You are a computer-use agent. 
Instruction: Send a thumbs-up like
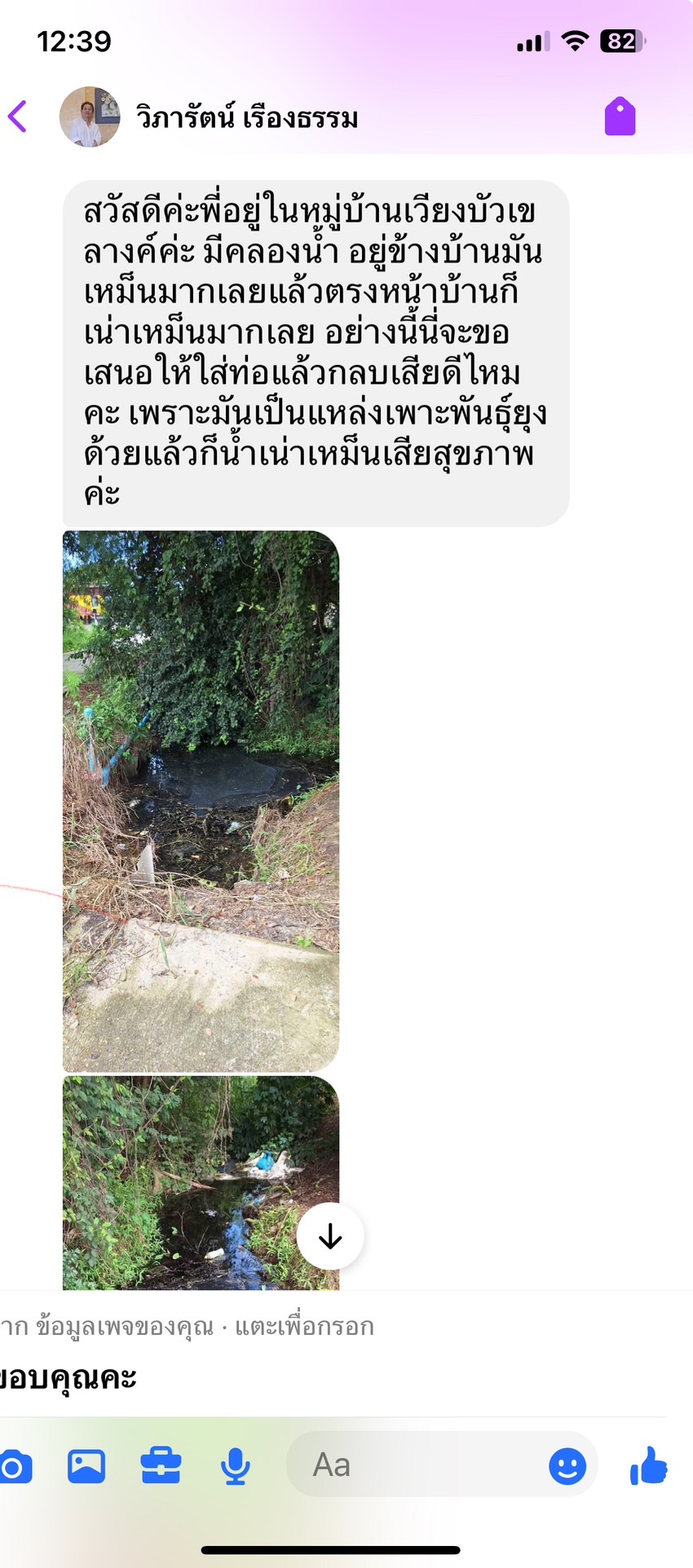click(649, 1465)
